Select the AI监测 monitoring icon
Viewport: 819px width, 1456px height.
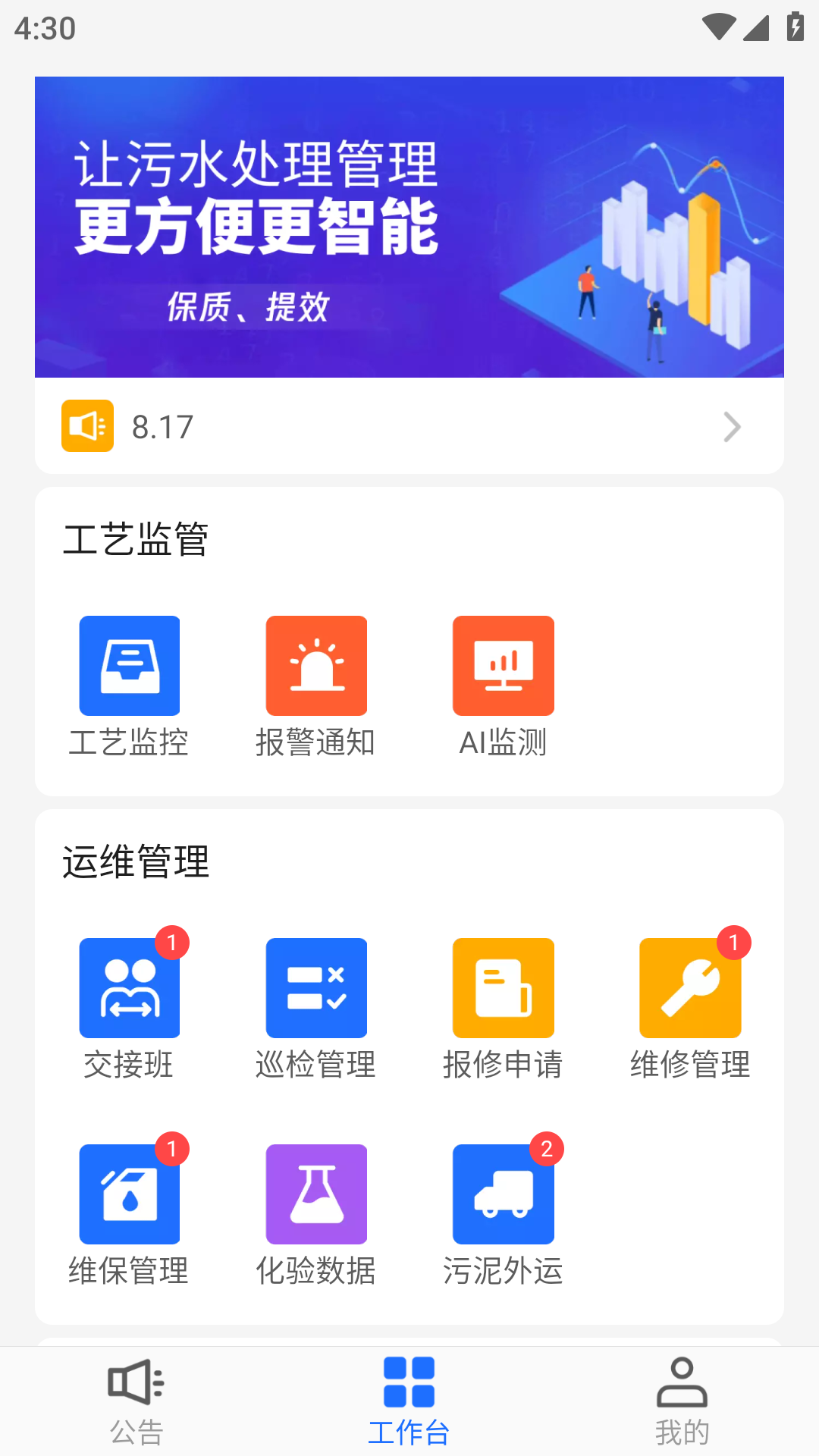click(x=503, y=665)
